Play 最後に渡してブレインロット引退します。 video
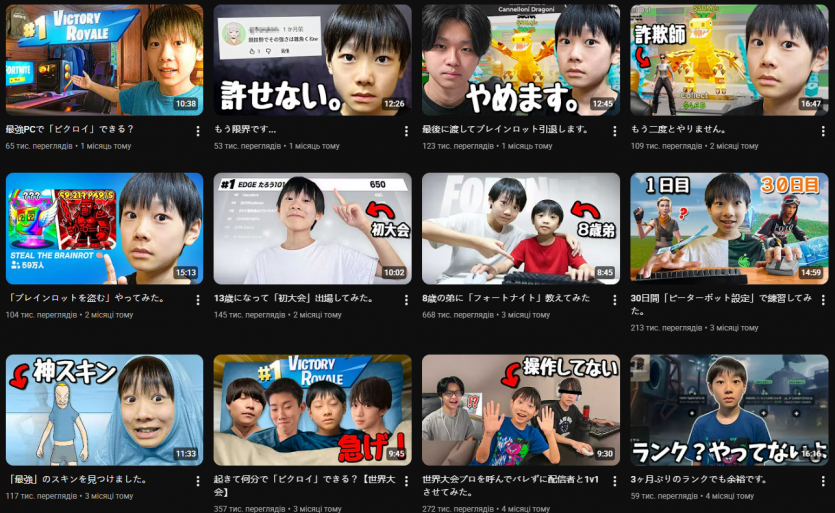This screenshot has width=835, height=513. pos(520,60)
